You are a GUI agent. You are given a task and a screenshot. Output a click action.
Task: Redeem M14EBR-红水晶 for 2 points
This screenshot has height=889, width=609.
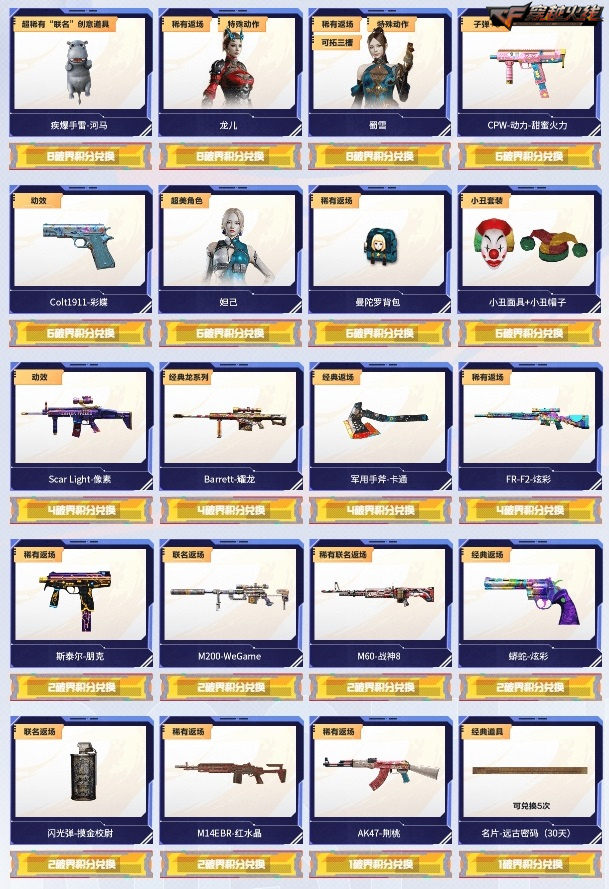pos(231,864)
